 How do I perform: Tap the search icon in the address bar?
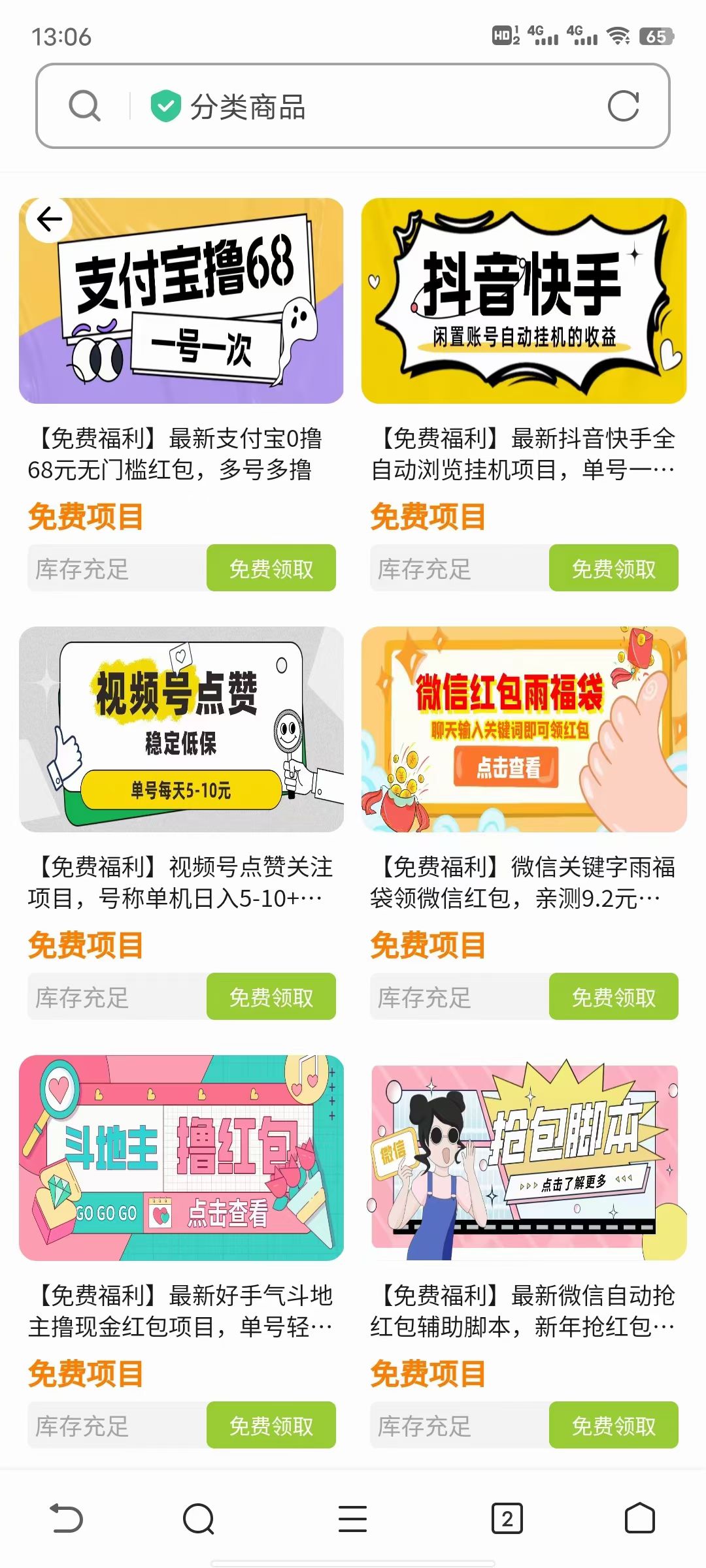(85, 106)
